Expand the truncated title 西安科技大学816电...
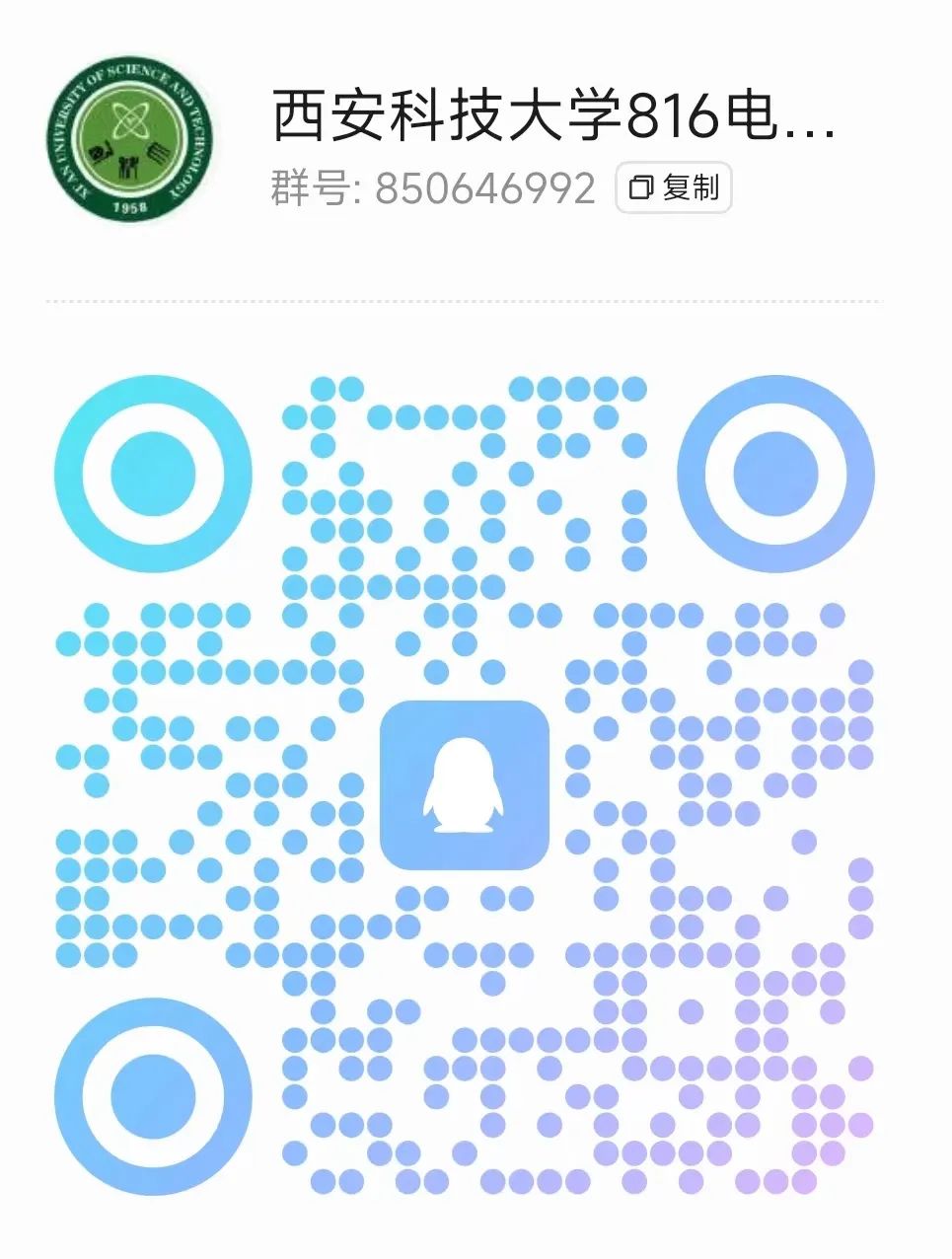 pos(552,118)
